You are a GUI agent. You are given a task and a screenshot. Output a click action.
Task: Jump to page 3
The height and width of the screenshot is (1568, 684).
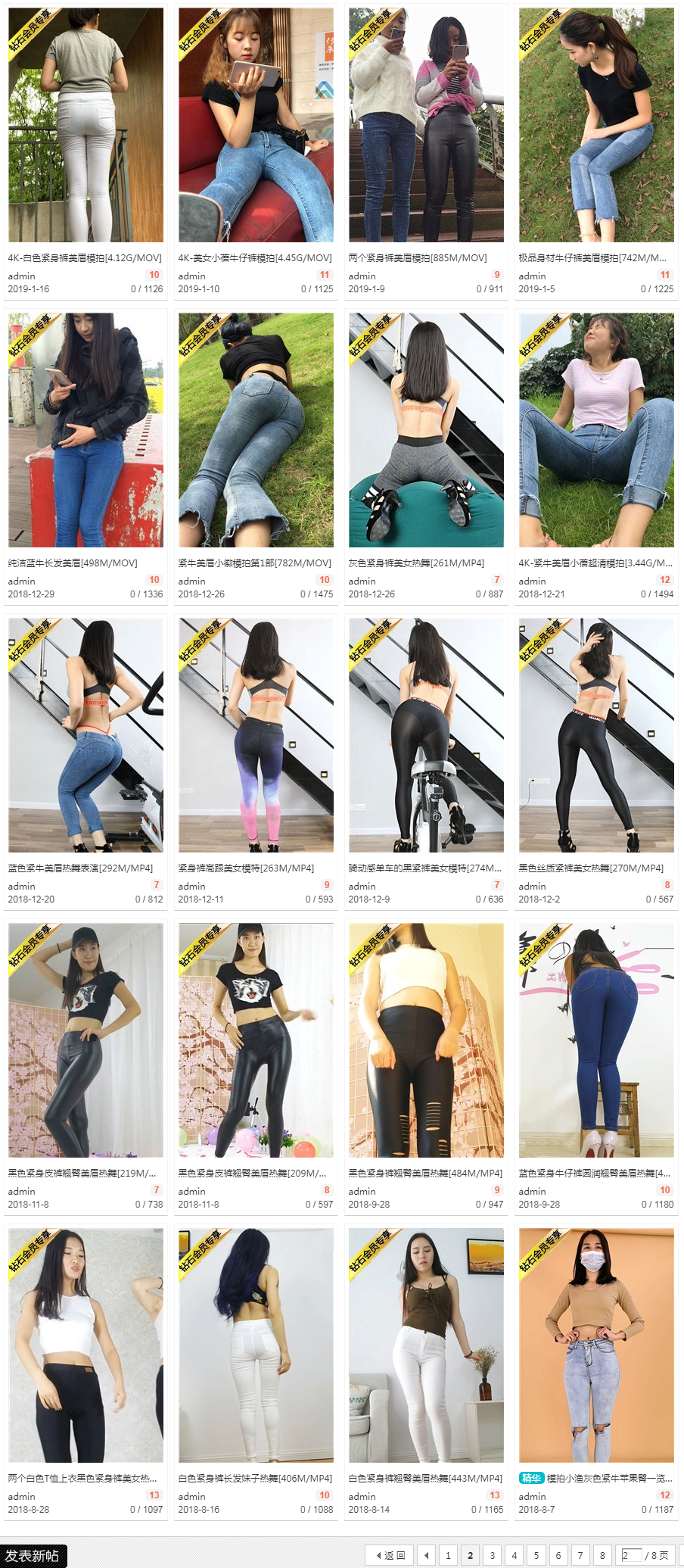click(x=492, y=1555)
